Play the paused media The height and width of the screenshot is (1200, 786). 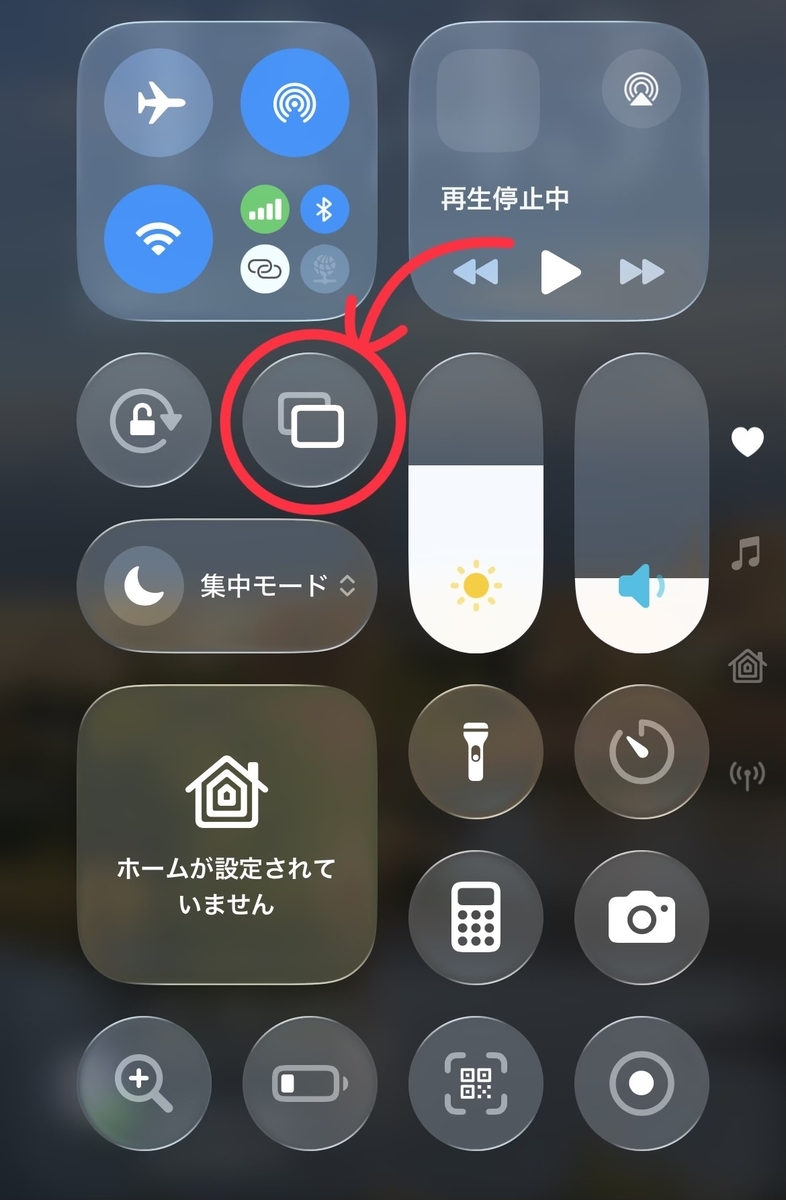559,271
